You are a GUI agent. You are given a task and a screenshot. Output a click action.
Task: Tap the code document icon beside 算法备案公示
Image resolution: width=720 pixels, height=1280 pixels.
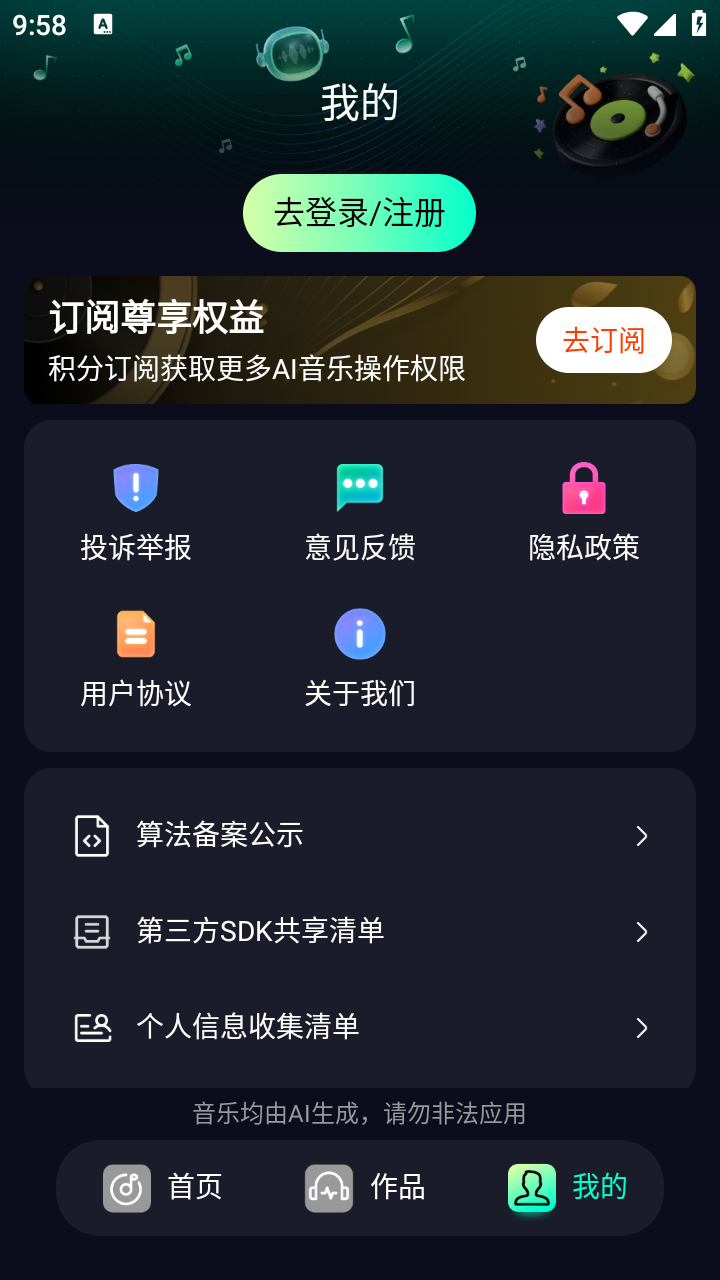click(x=91, y=836)
